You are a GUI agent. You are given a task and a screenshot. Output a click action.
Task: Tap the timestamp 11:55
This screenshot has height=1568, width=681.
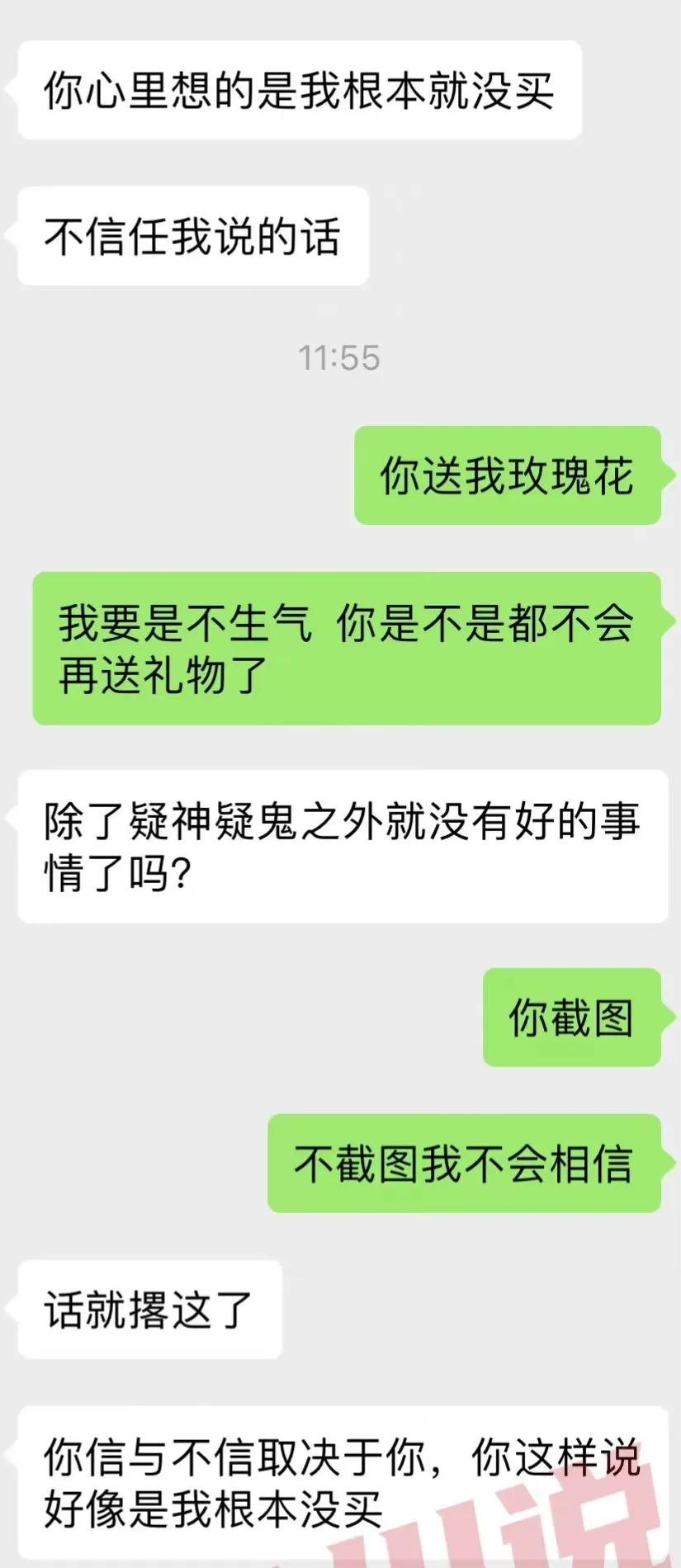tap(340, 357)
